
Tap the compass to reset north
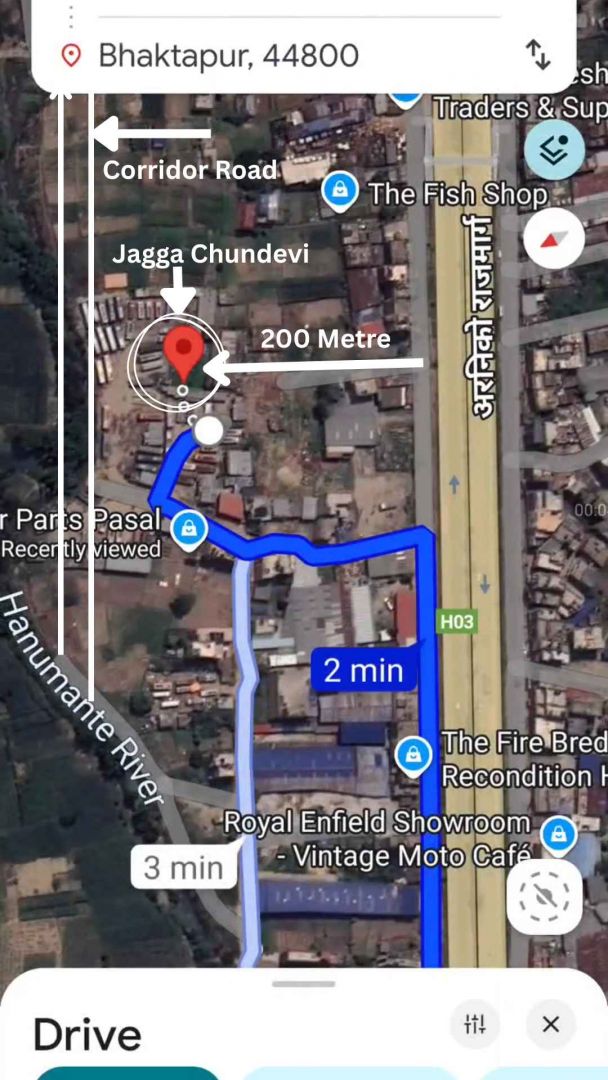click(553, 239)
